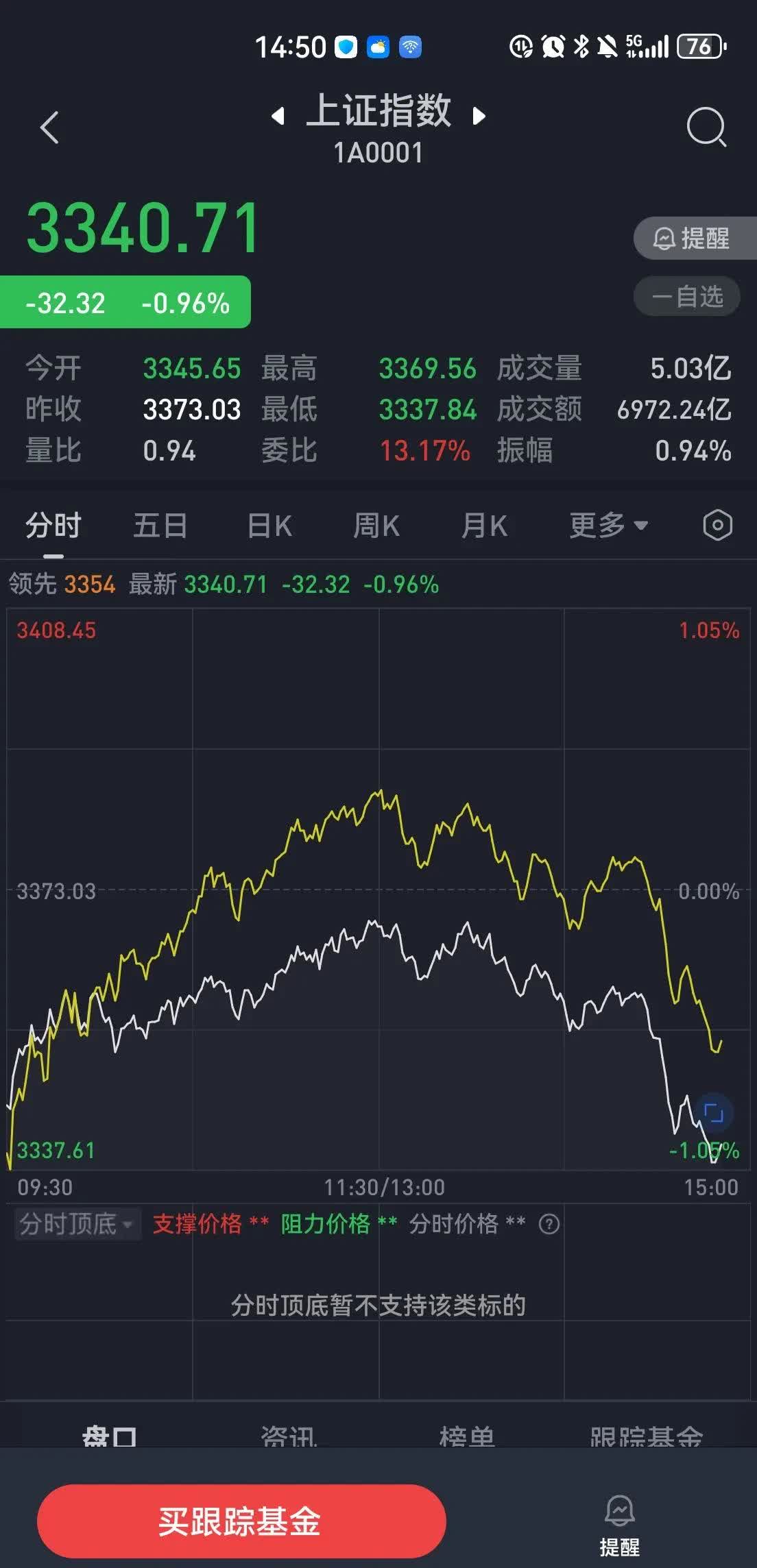
Task: Tap the left arrow beside 上证指数 title
Action: click(279, 117)
